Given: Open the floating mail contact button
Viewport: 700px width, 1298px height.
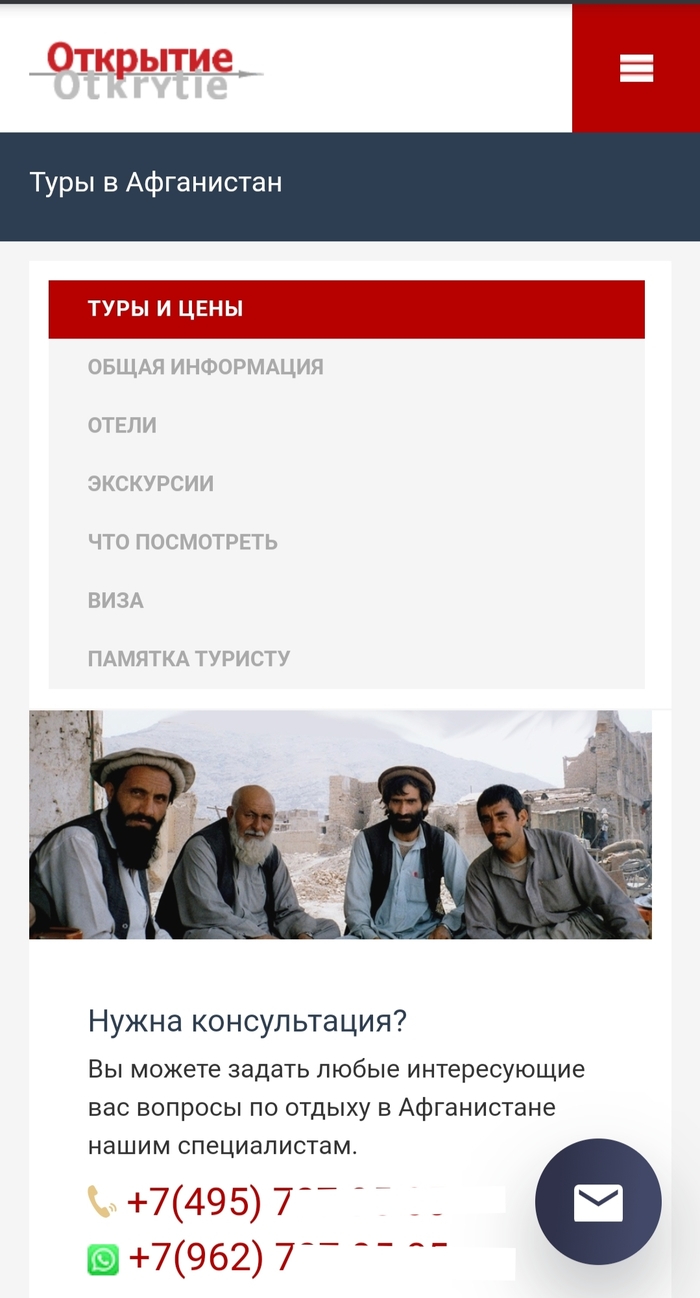Looking at the screenshot, I should click(x=598, y=1202).
